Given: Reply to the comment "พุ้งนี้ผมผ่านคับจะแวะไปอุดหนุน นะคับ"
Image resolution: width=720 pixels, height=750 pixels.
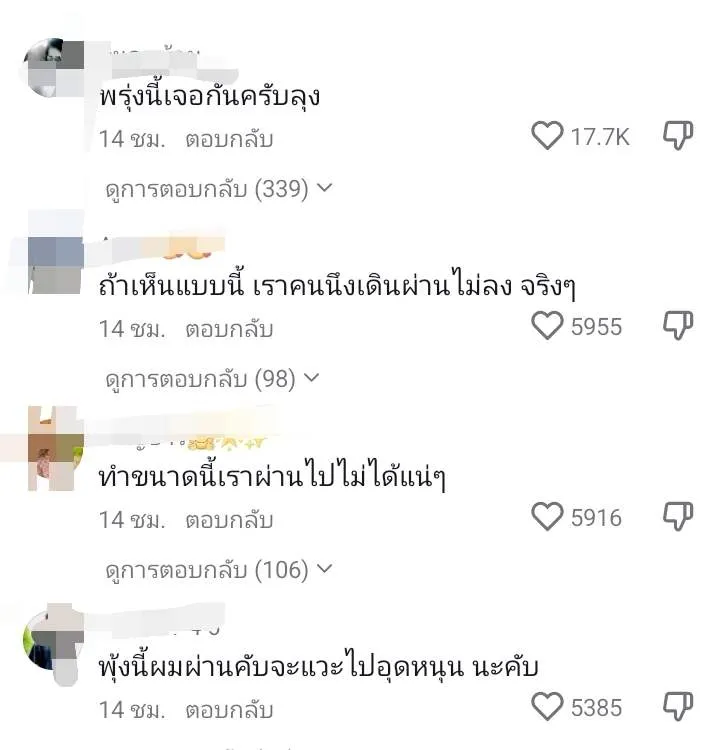Looking at the screenshot, I should point(229,710).
